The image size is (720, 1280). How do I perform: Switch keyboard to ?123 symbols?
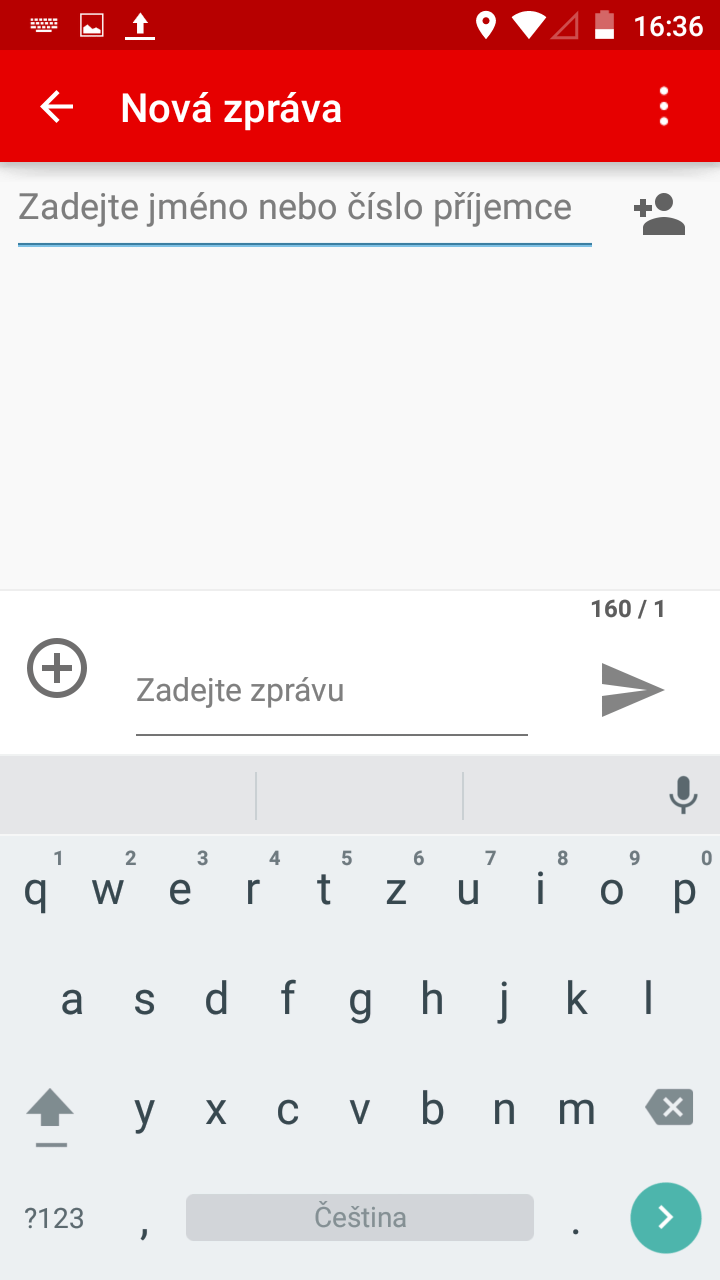(x=54, y=1218)
